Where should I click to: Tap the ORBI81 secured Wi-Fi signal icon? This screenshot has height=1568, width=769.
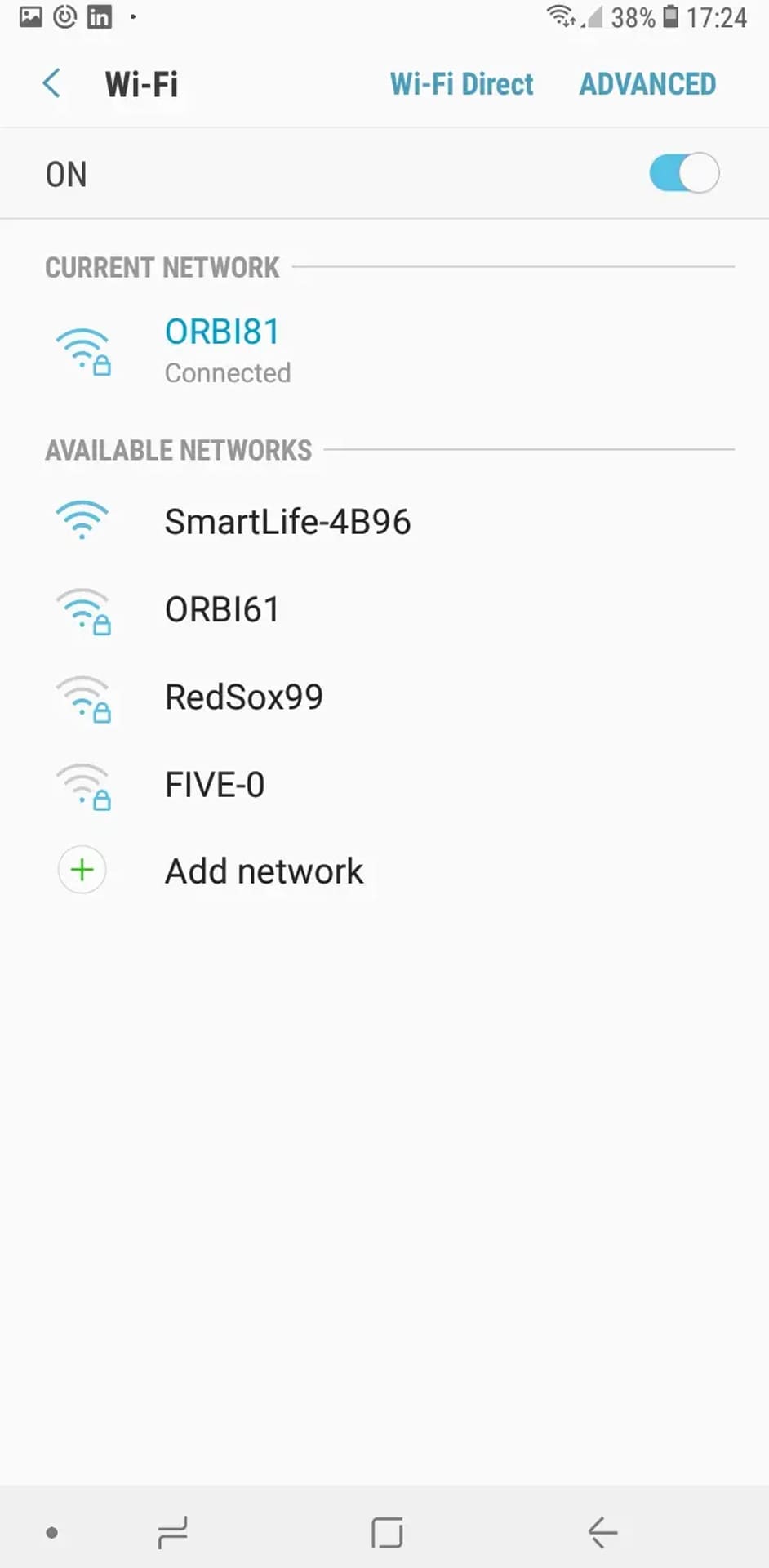[82, 350]
